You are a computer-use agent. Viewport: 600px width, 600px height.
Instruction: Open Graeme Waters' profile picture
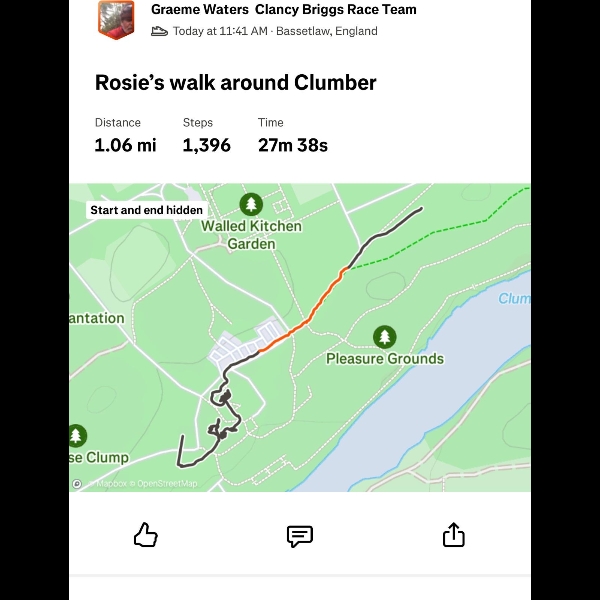pyautogui.click(x=116, y=19)
